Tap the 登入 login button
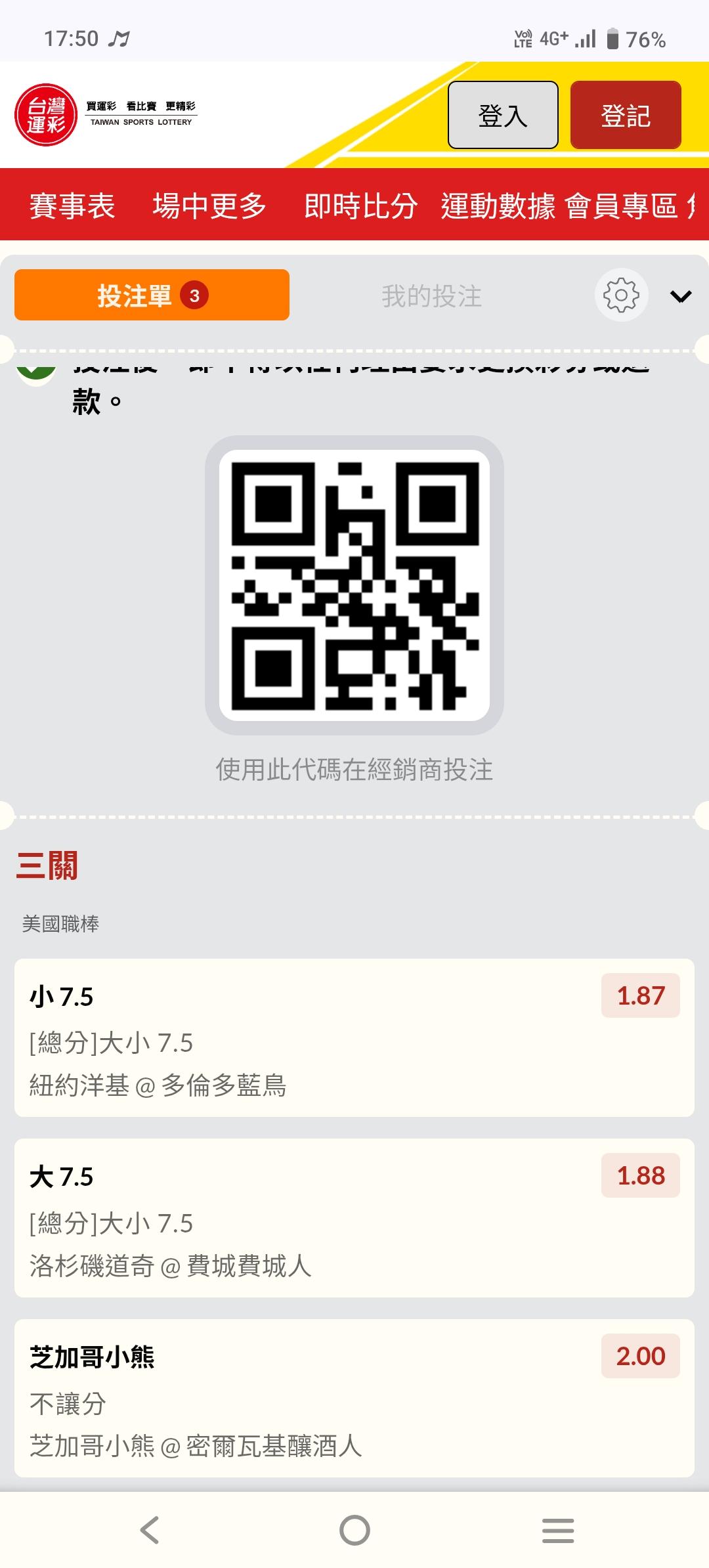The width and height of the screenshot is (709, 1568). (x=503, y=115)
